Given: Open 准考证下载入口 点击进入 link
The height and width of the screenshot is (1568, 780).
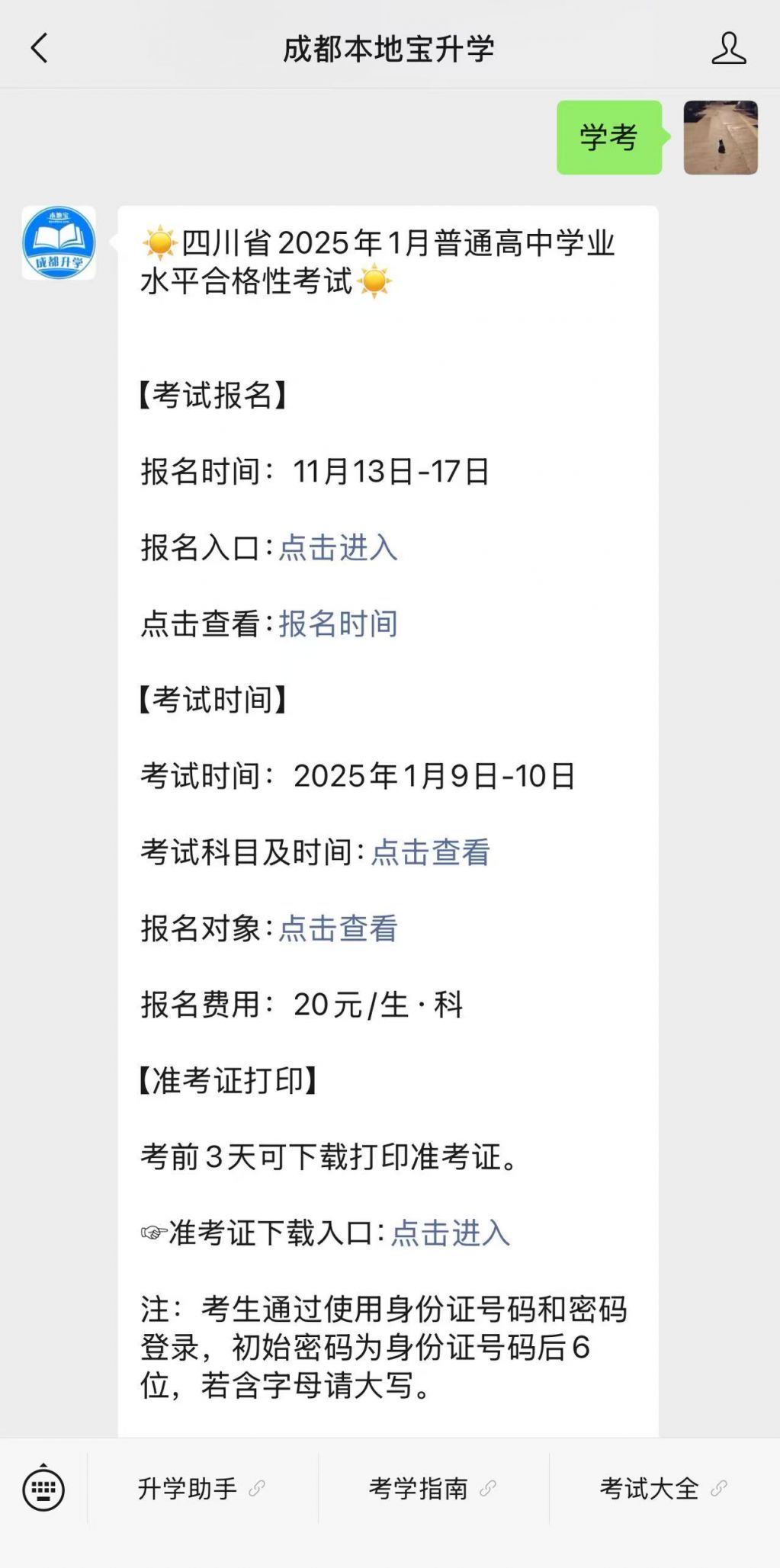Looking at the screenshot, I should 451,1233.
